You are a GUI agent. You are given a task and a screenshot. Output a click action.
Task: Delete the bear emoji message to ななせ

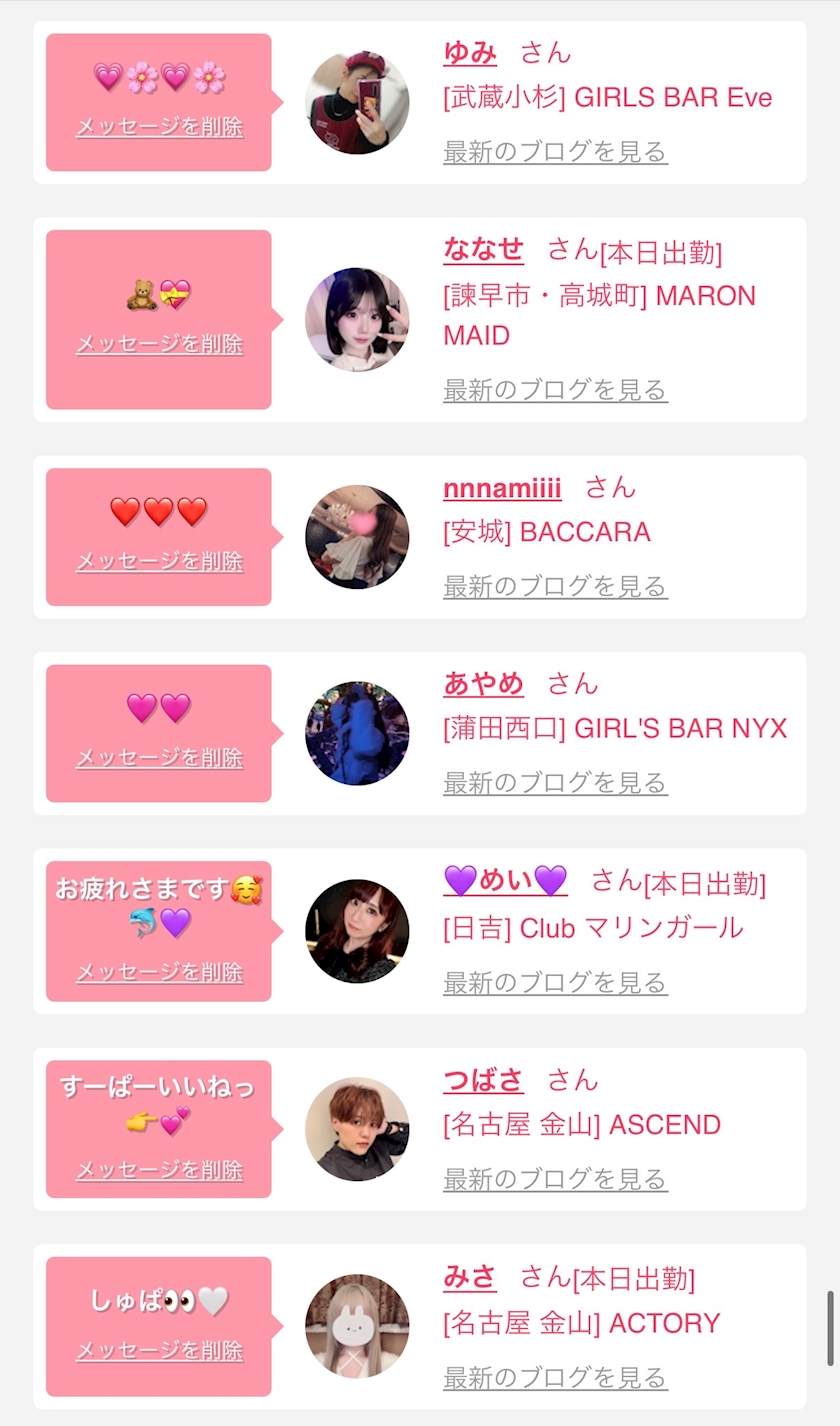[x=159, y=344]
